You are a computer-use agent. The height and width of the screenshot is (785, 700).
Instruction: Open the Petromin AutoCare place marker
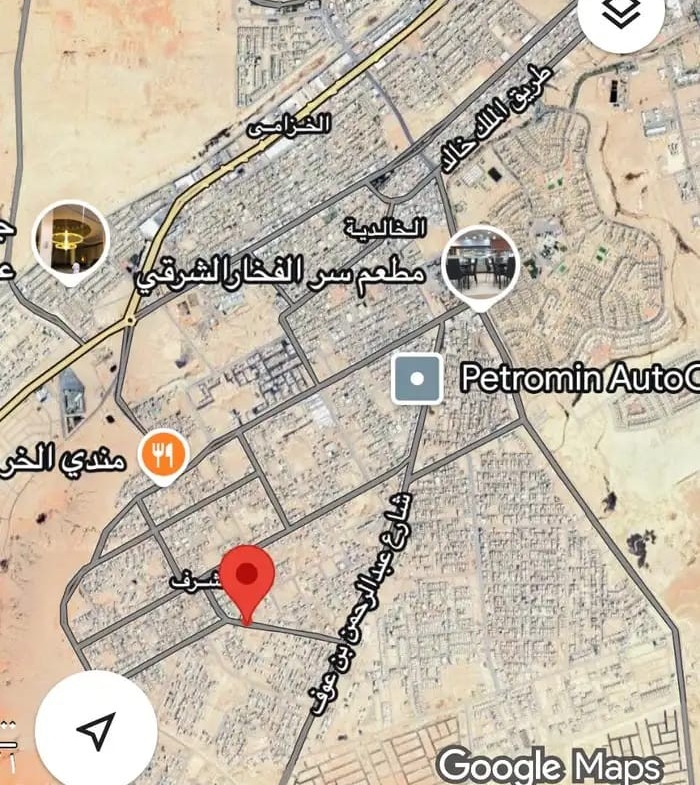point(417,380)
